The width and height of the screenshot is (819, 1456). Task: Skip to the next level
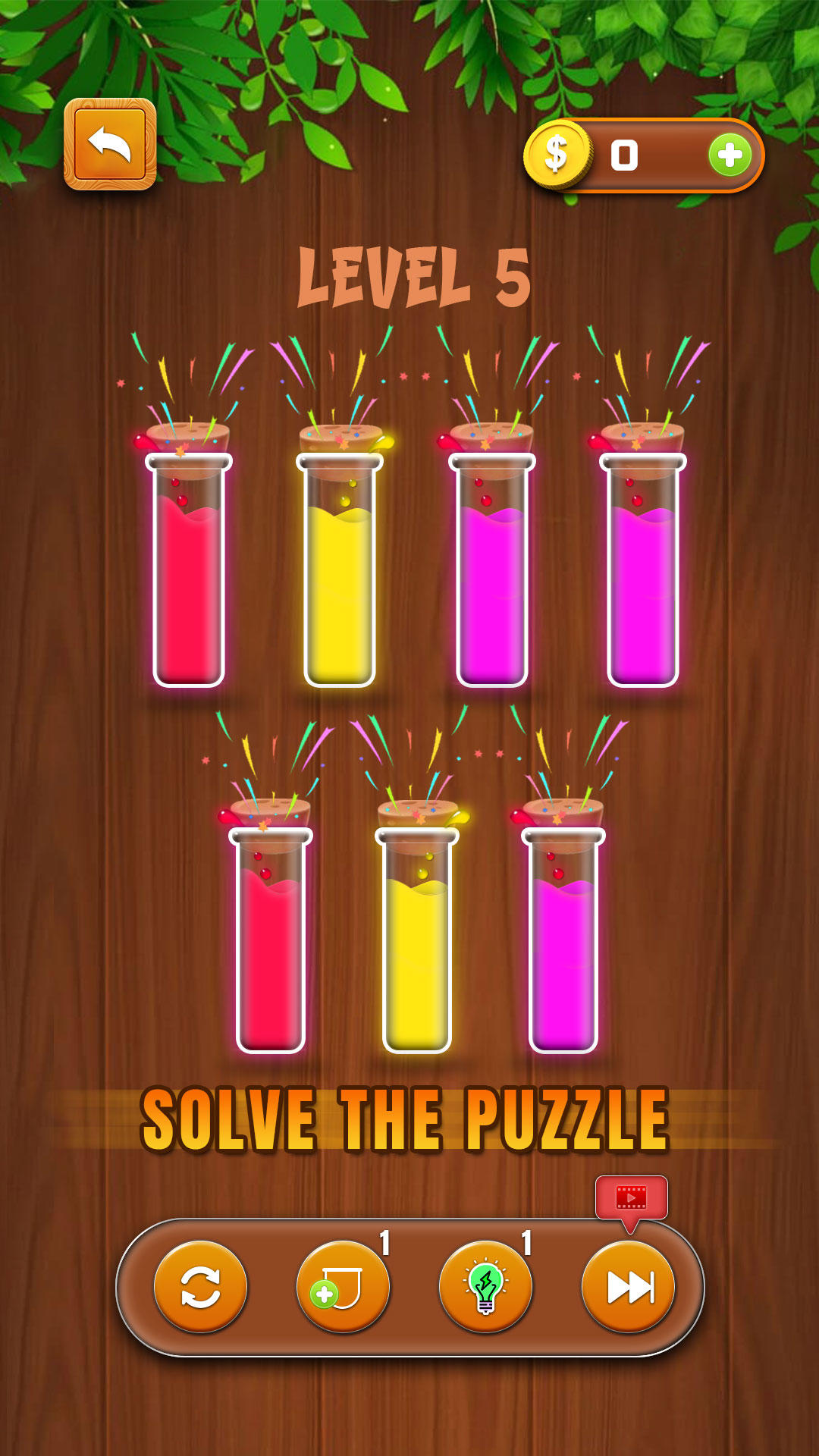628,1287
